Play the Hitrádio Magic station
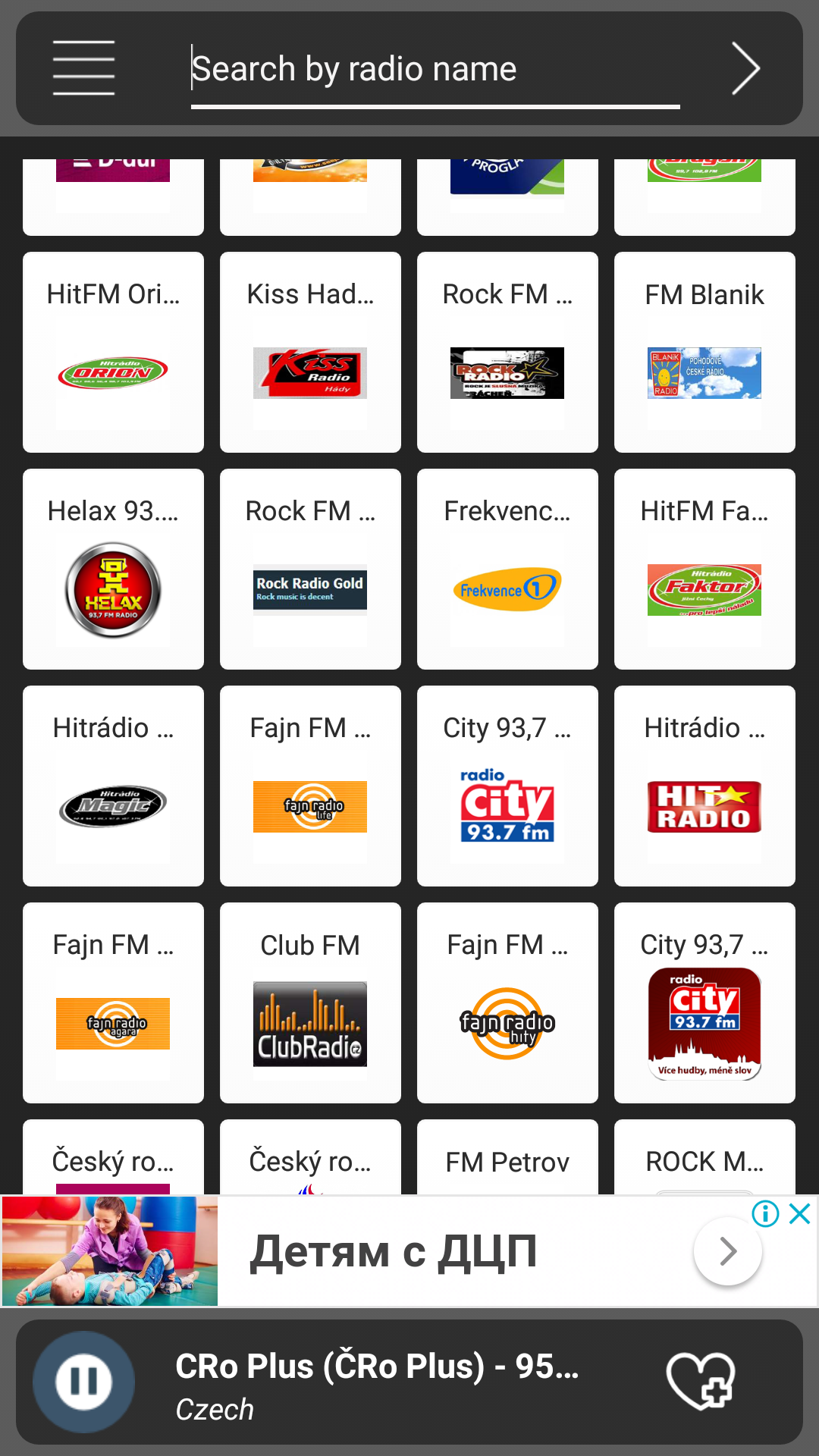The image size is (819, 1456). [113, 786]
